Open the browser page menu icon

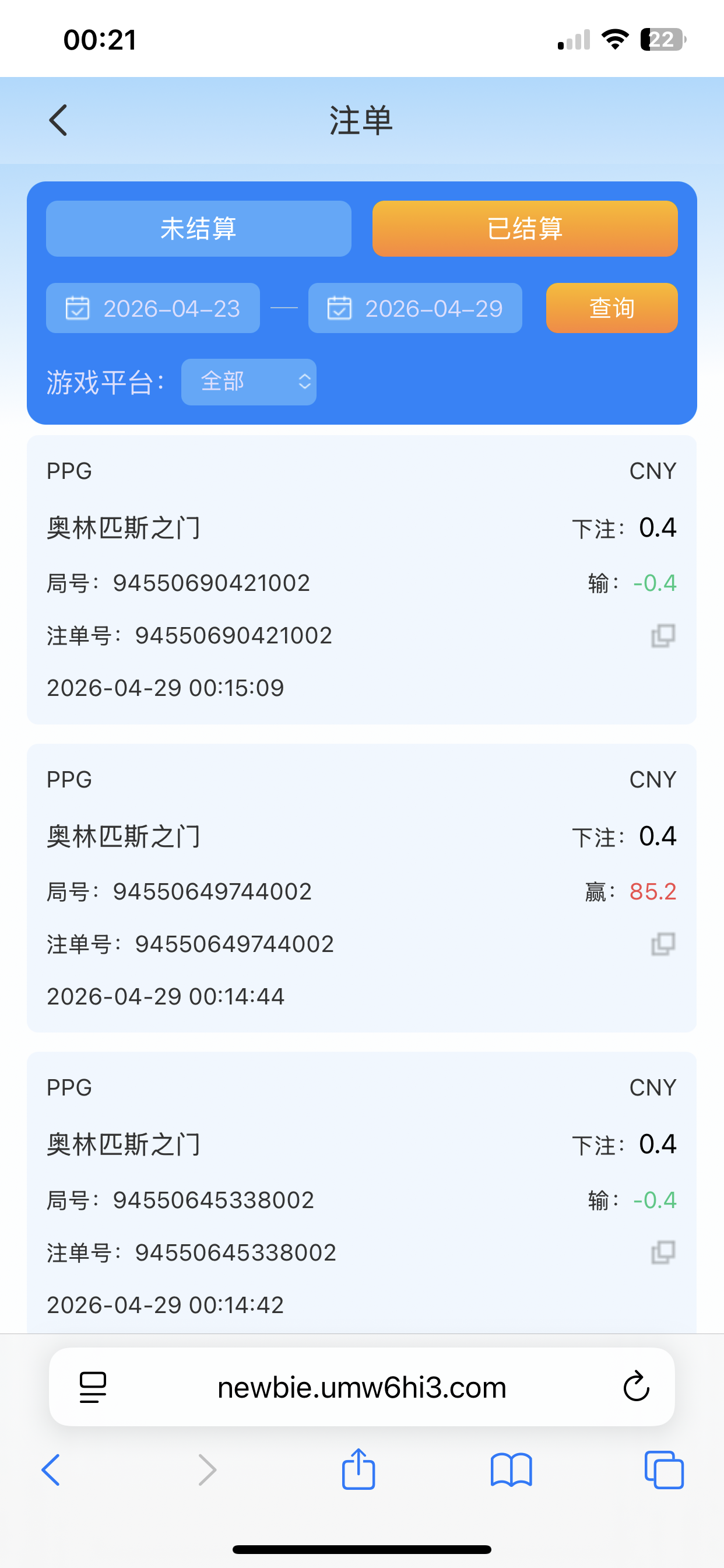[93, 1387]
